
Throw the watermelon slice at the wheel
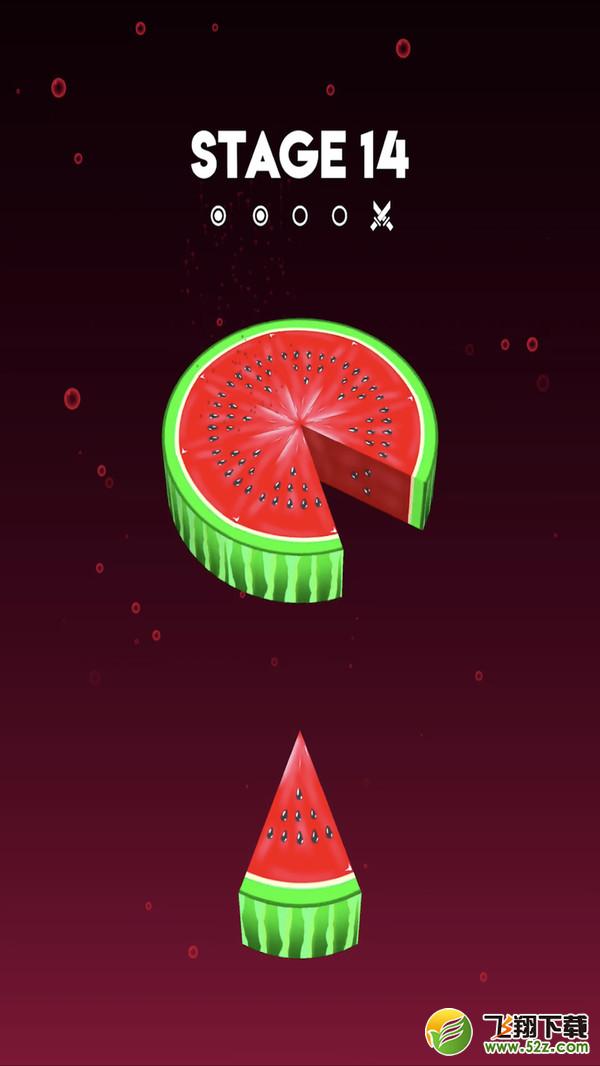tap(300, 845)
